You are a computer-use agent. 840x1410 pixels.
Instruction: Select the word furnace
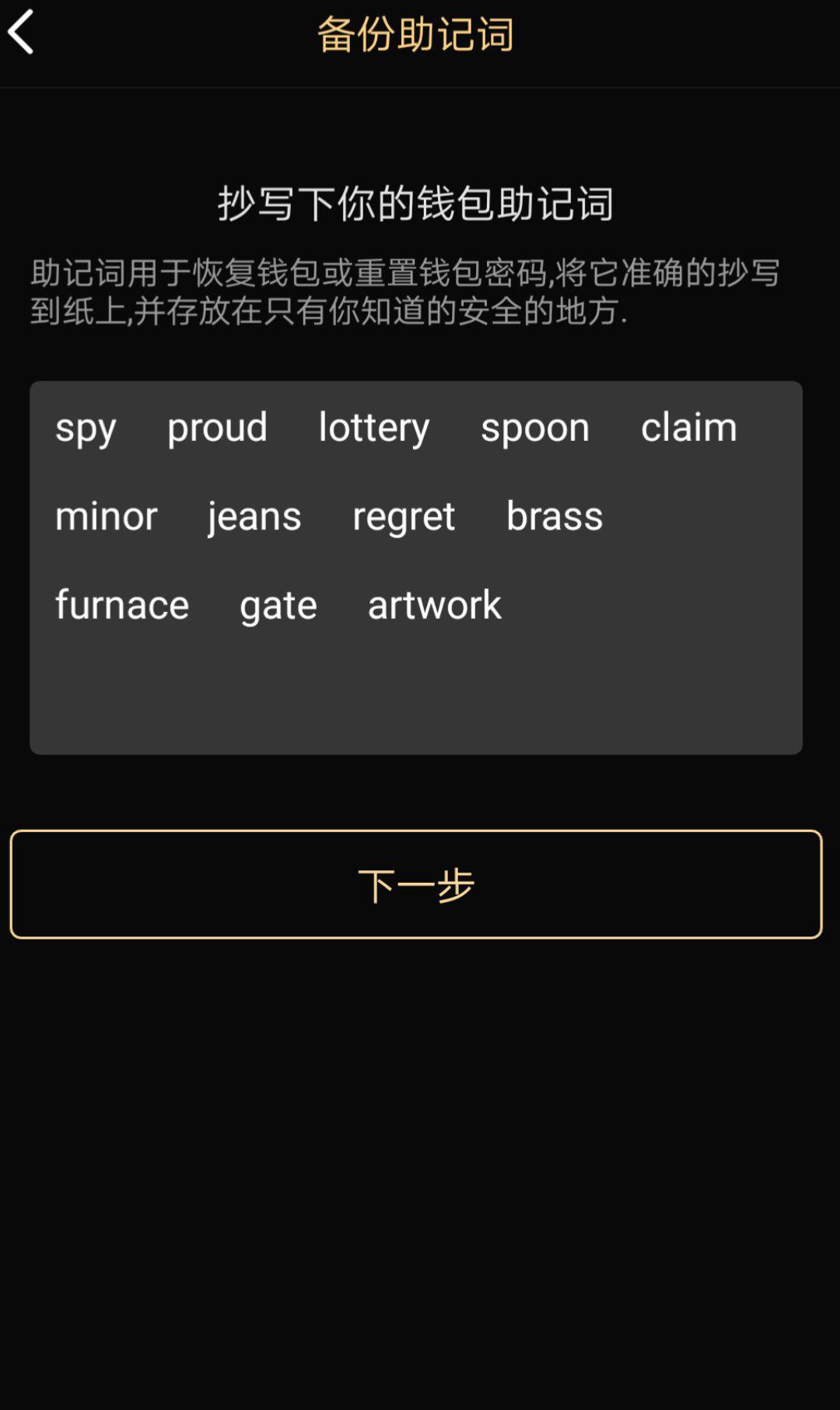click(121, 605)
